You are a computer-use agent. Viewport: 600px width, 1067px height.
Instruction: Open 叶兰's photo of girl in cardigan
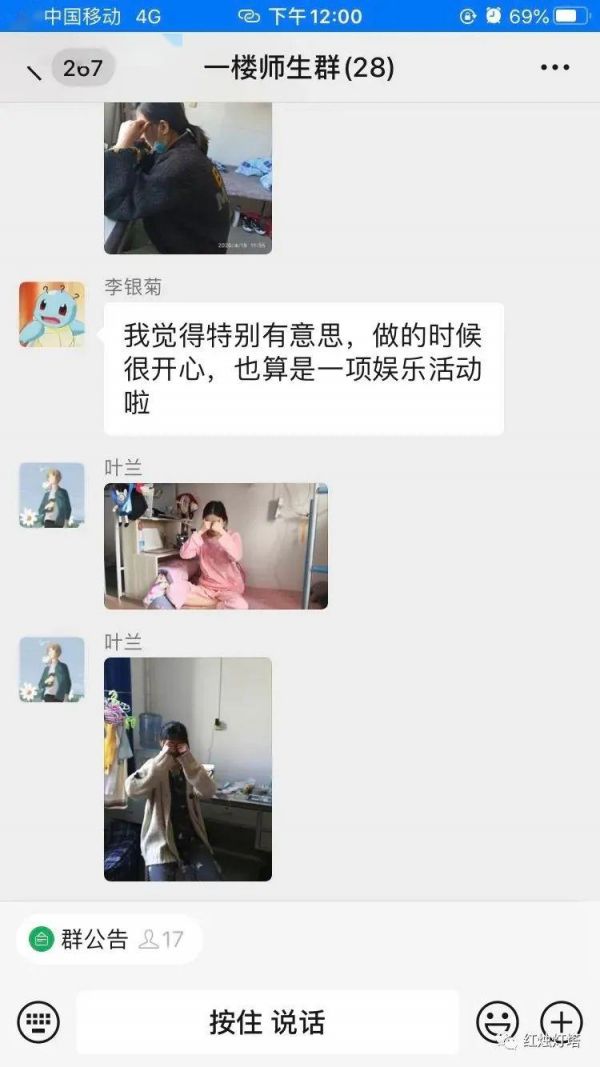click(x=188, y=768)
